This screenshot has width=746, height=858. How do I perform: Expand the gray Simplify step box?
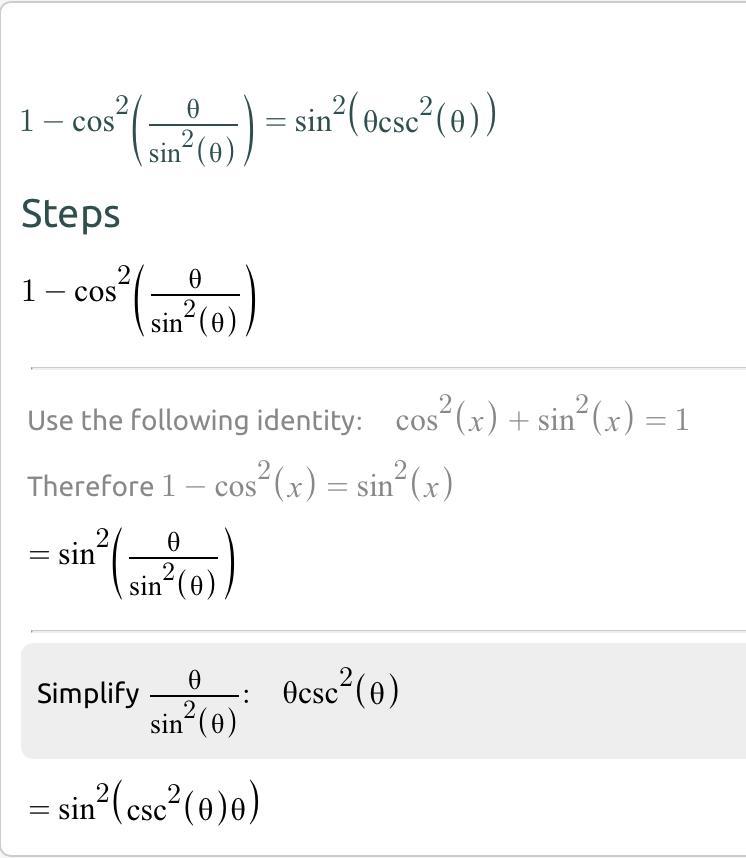pyautogui.click(x=383, y=701)
